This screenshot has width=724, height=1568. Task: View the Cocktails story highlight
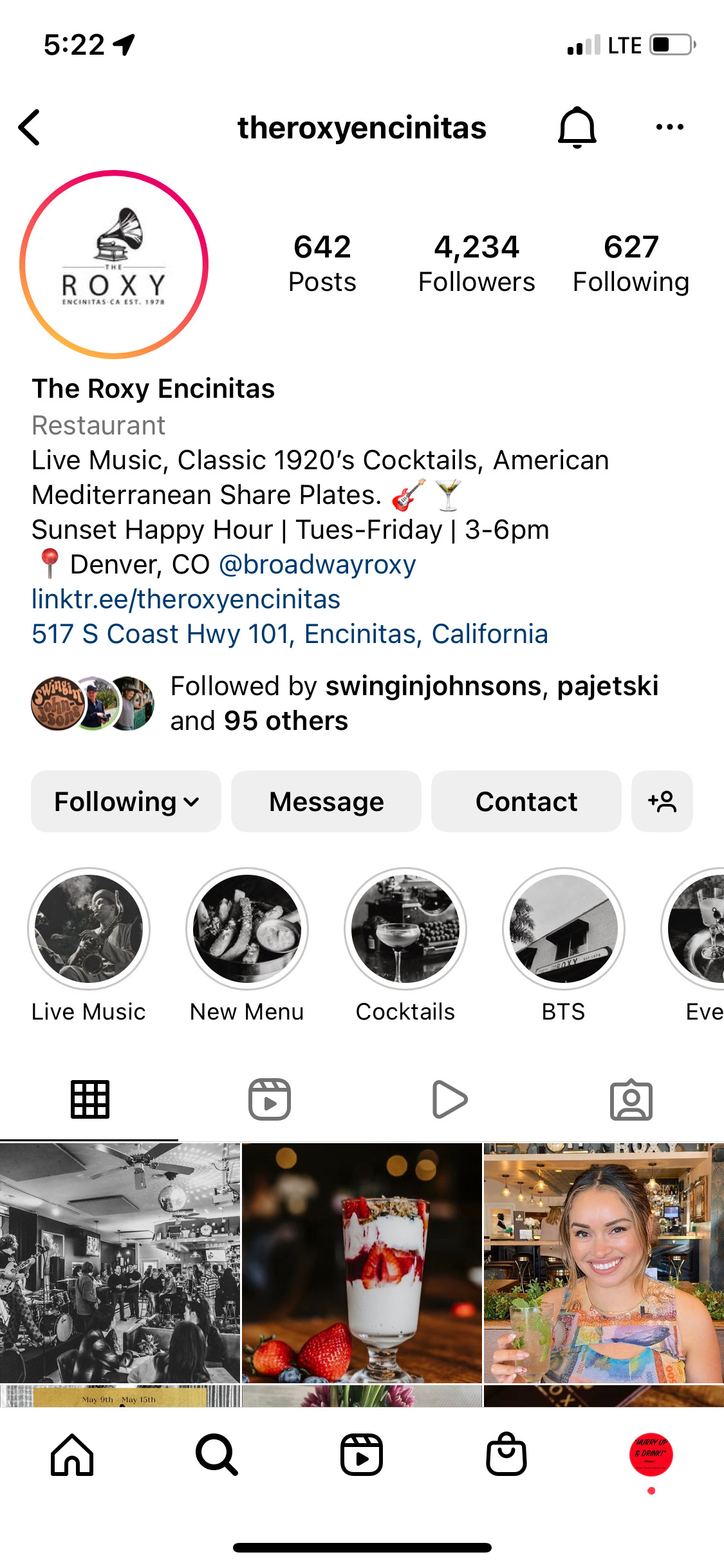click(x=405, y=929)
